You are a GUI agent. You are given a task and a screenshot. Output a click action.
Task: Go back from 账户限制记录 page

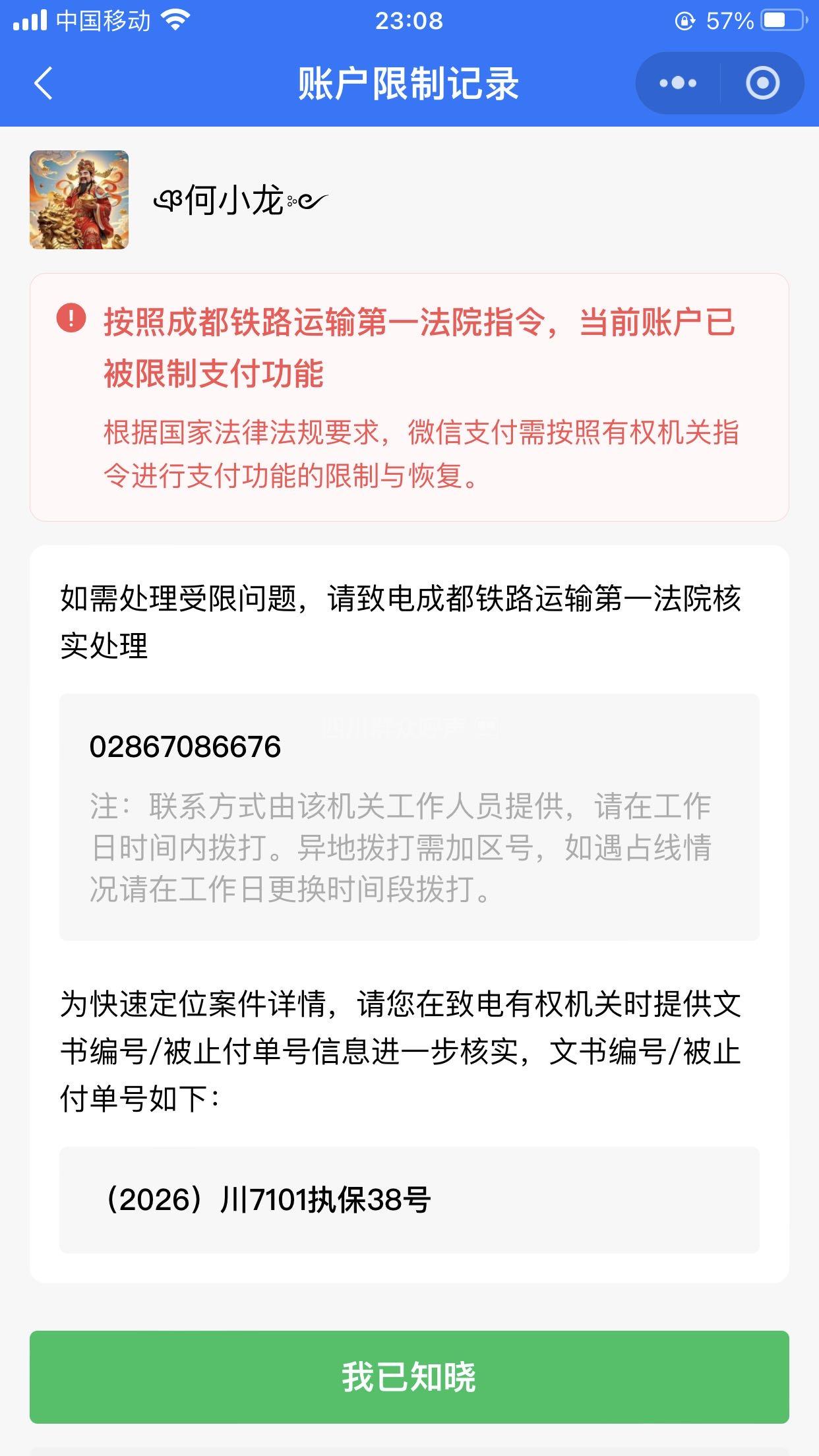click(44, 84)
